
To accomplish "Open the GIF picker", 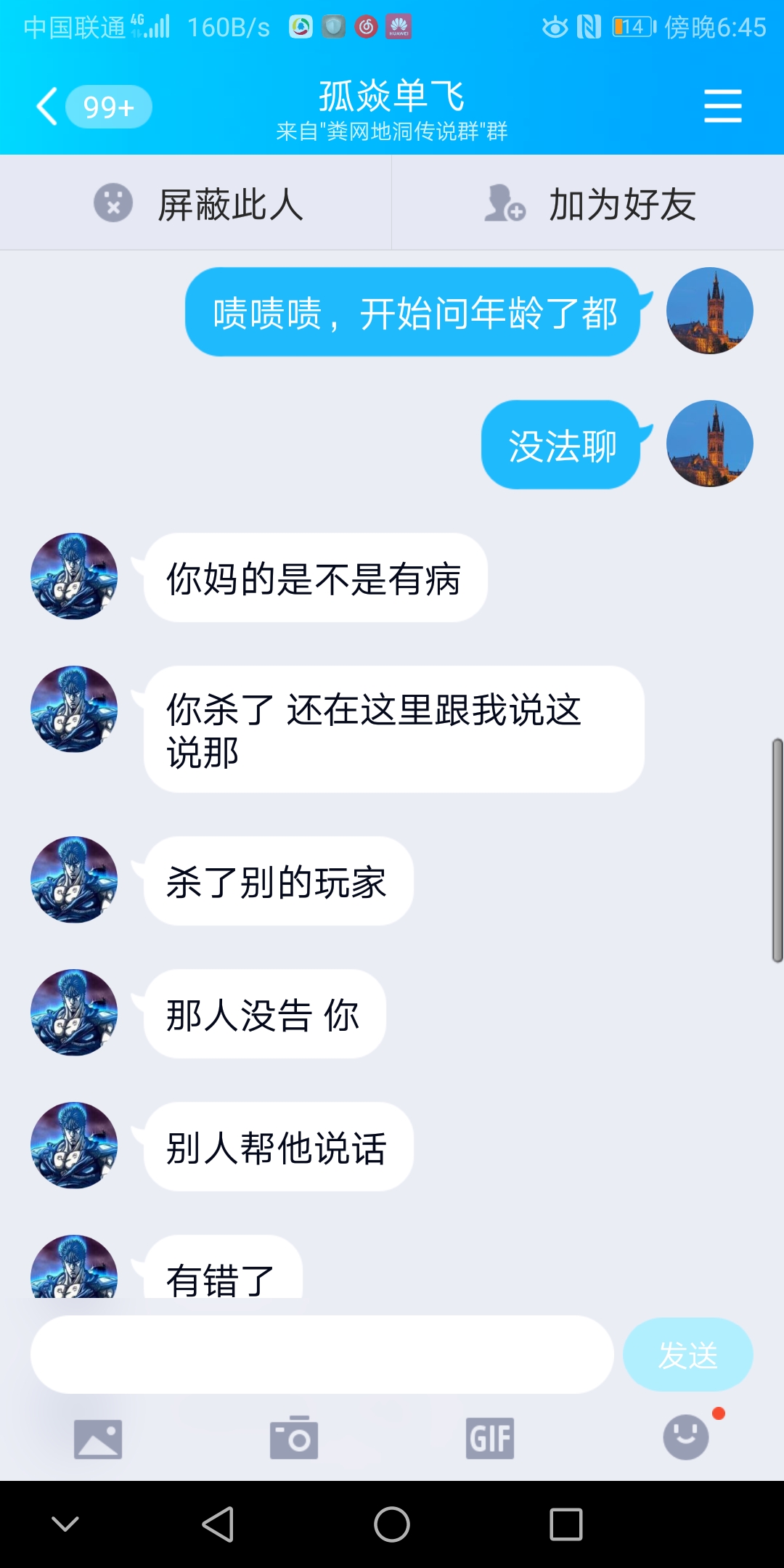I will tap(490, 1438).
